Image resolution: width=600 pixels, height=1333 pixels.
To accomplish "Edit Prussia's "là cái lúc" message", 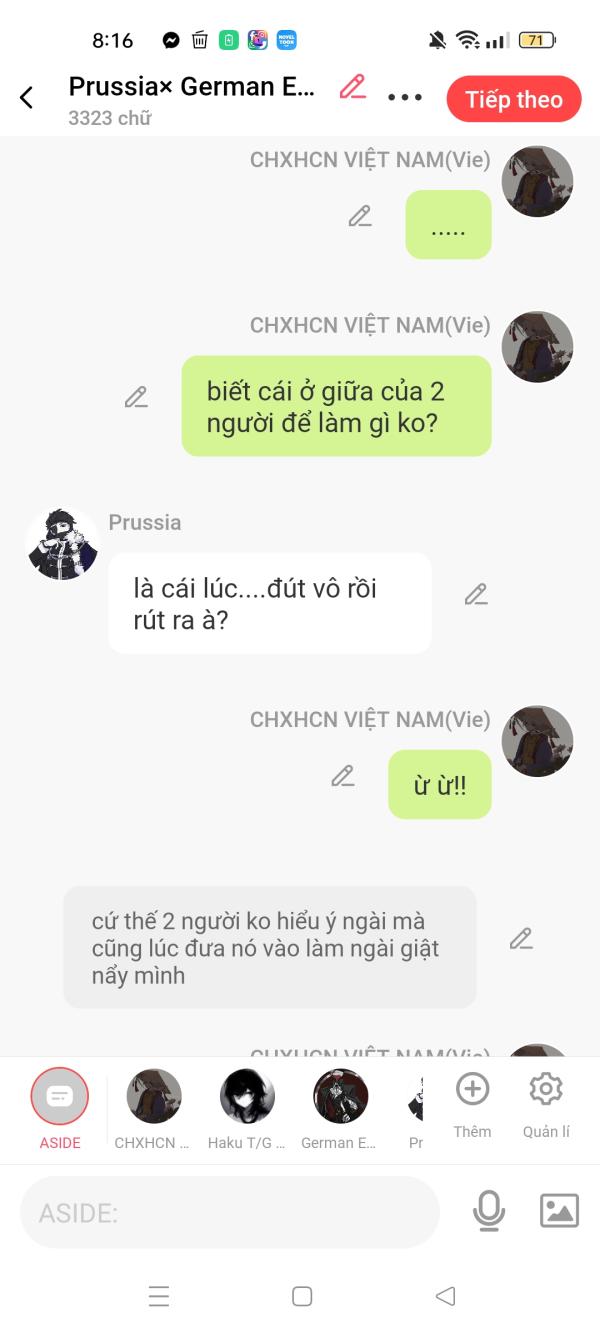I will point(476,595).
